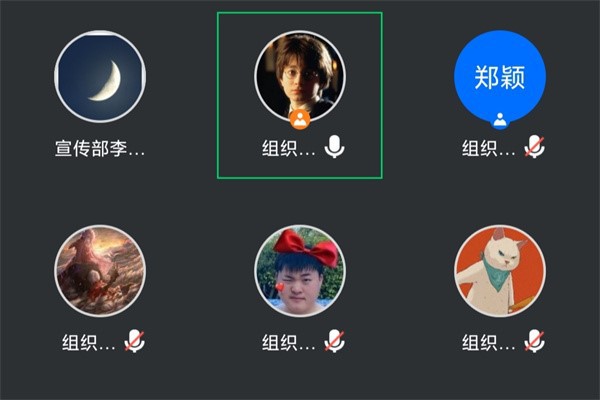The image size is (600, 400).
Task: Open the moon avatar participant 宣传部李…
Action: 100,77
